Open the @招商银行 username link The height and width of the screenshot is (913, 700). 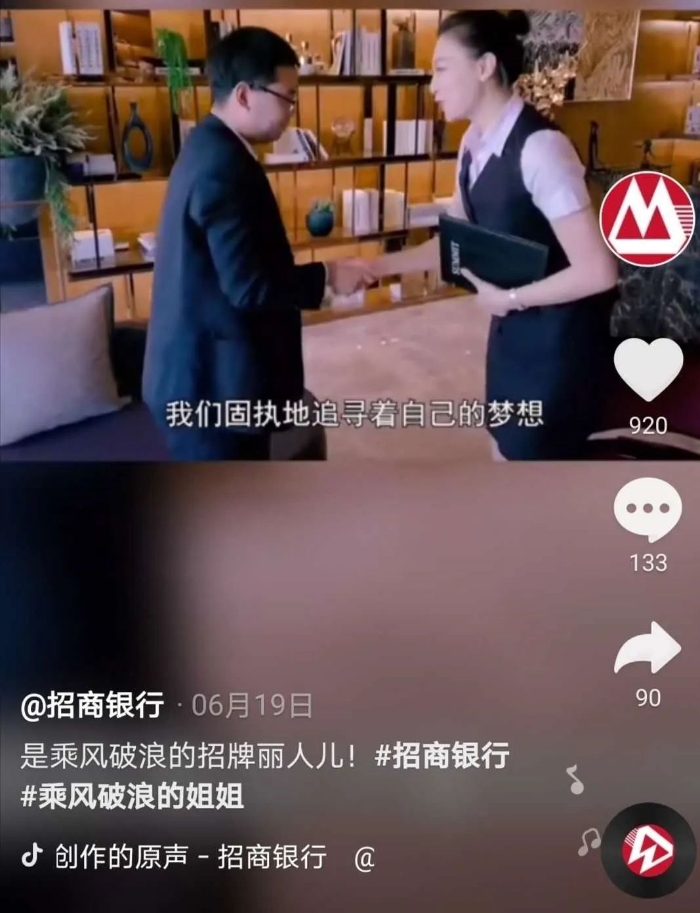[92, 706]
